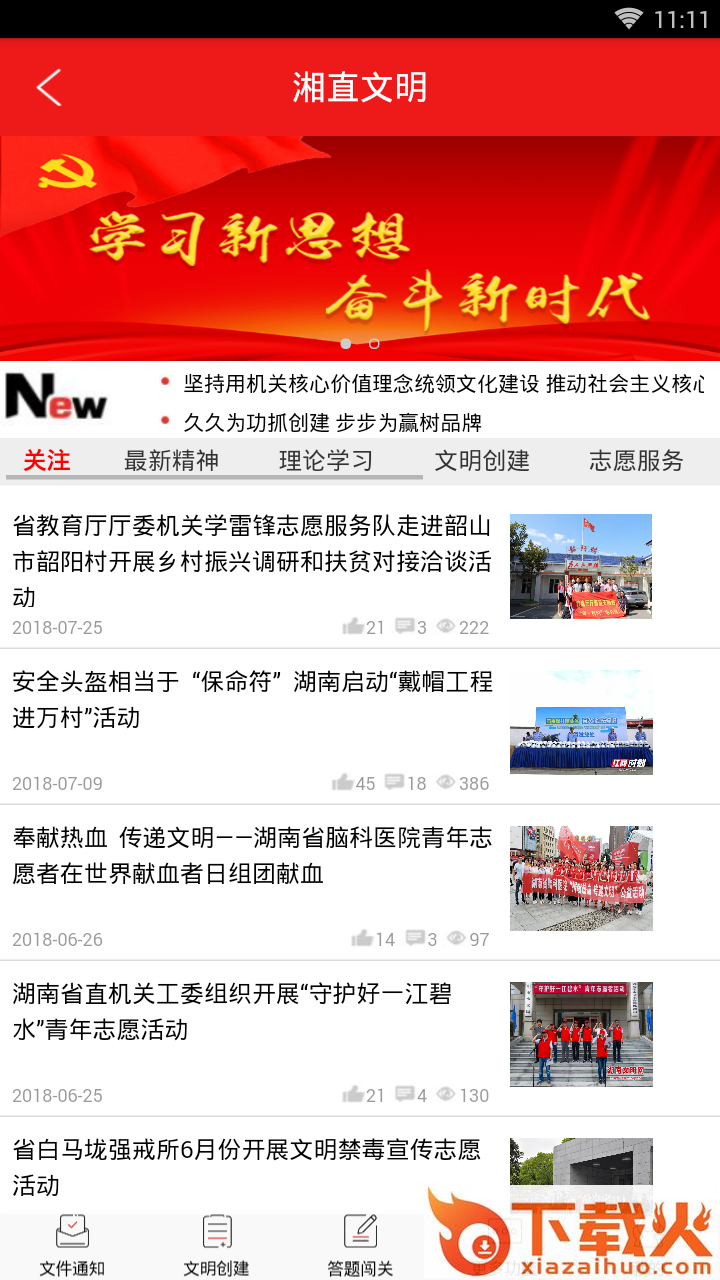This screenshot has width=720, height=1280.
Task: Switch to the 最新精神 tab
Action: pyautogui.click(x=171, y=460)
